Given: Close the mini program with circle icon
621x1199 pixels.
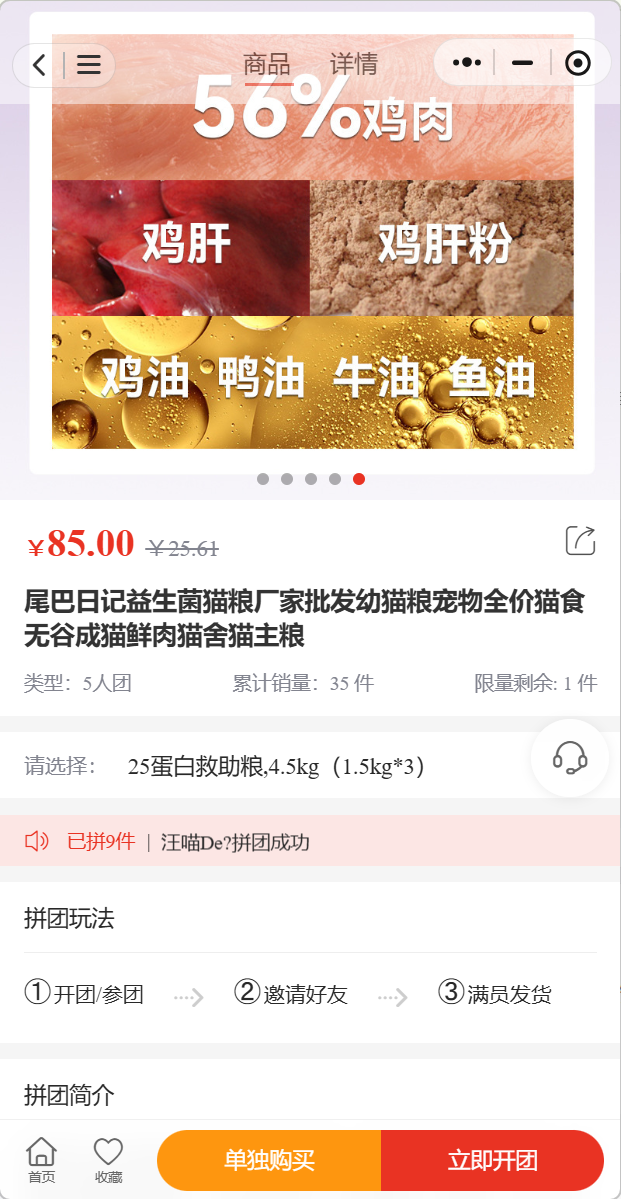Looking at the screenshot, I should (x=577, y=63).
